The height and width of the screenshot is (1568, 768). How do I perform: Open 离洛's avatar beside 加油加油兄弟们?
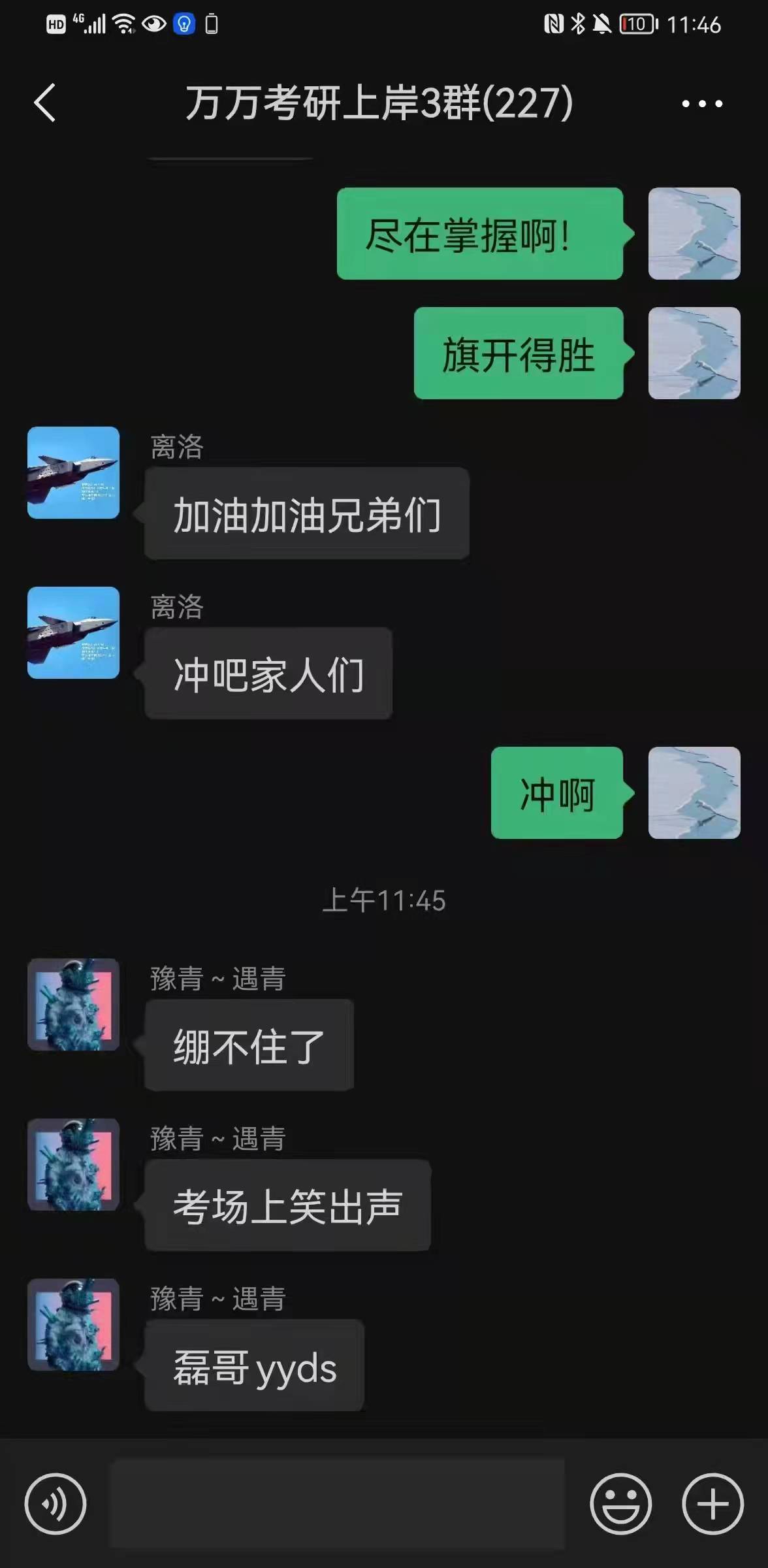73,472
